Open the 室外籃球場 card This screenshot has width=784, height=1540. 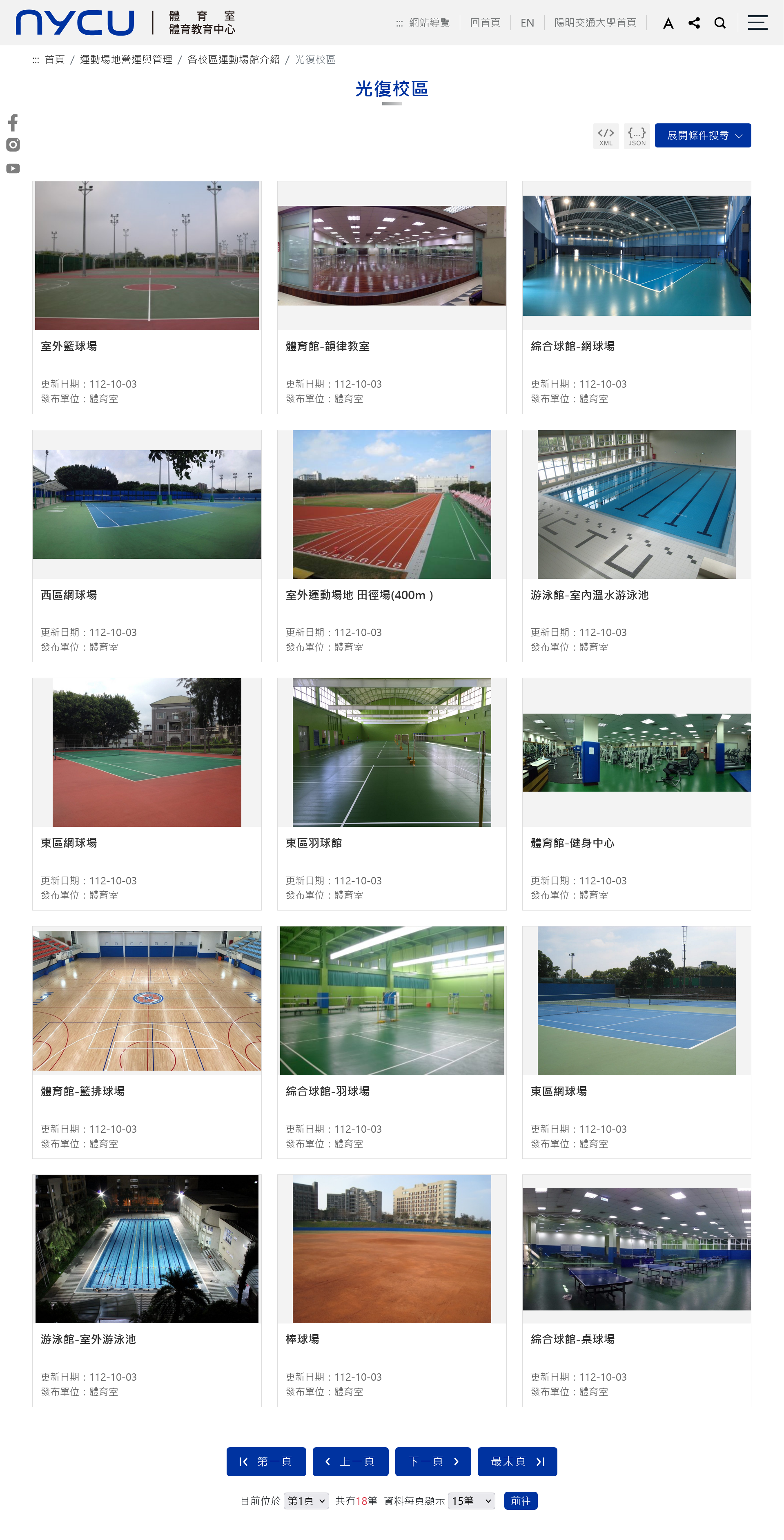pyautogui.click(x=69, y=346)
